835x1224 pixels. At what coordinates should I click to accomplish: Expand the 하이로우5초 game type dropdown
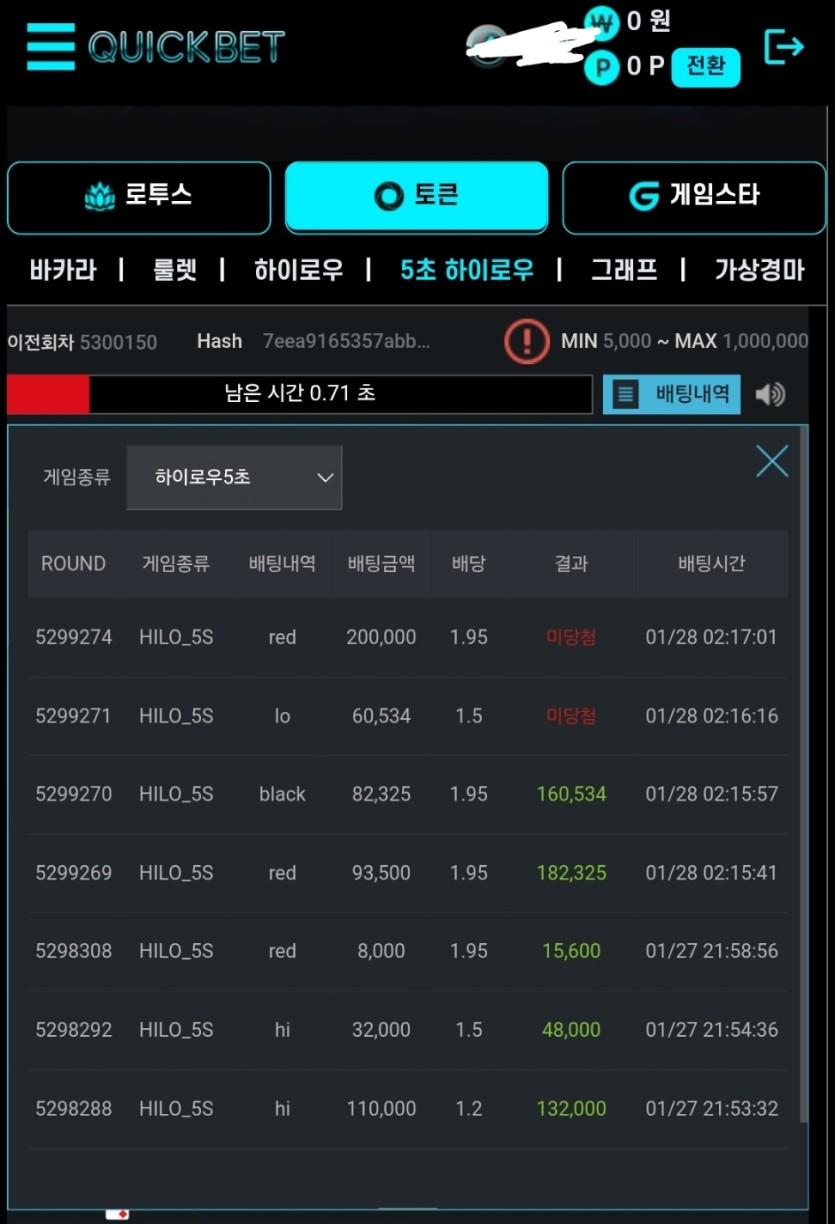pyautogui.click(x=234, y=478)
